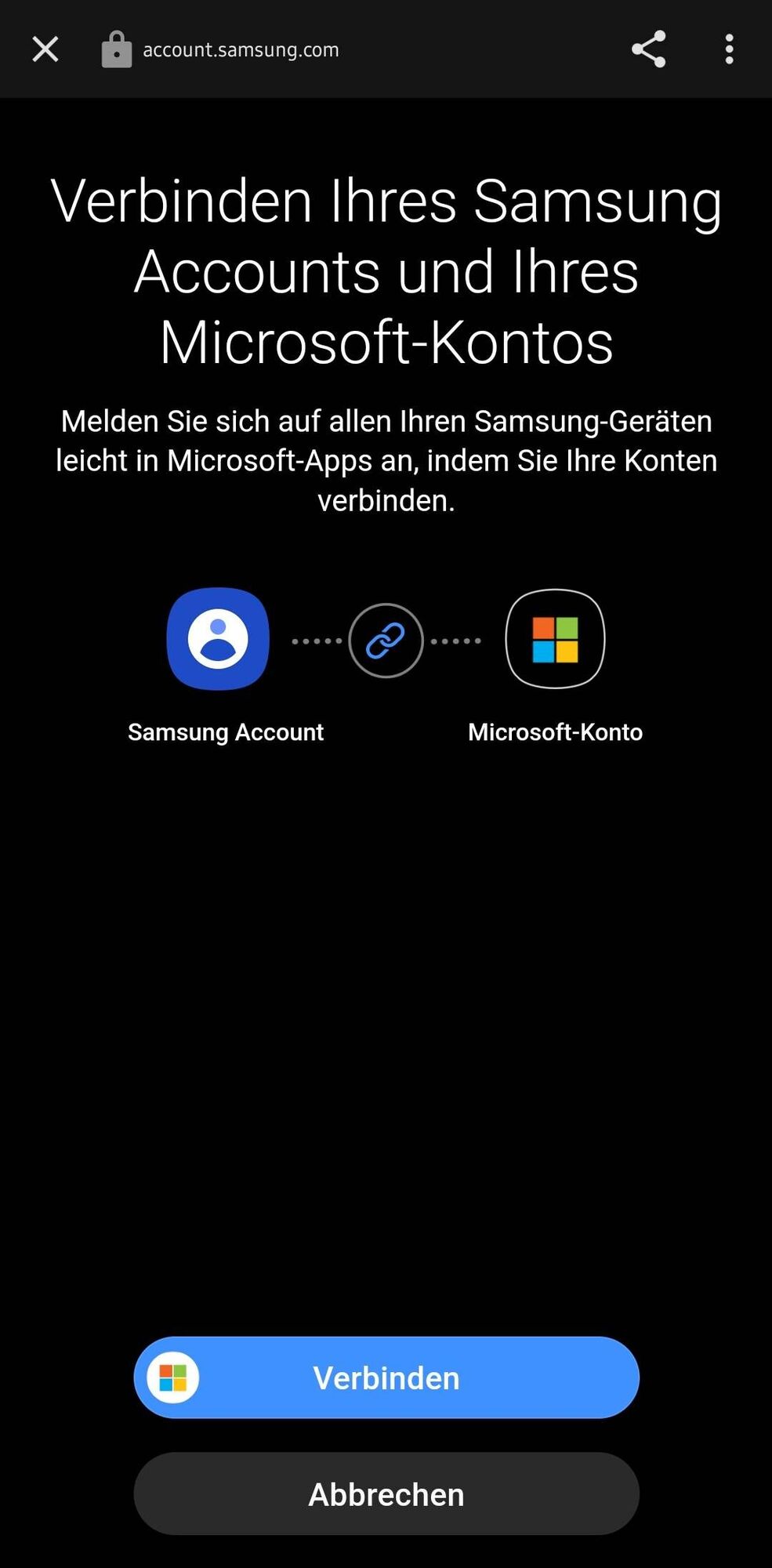Tap Verbinden to link the Microsoft account
The height and width of the screenshot is (1568, 772).
386,1377
